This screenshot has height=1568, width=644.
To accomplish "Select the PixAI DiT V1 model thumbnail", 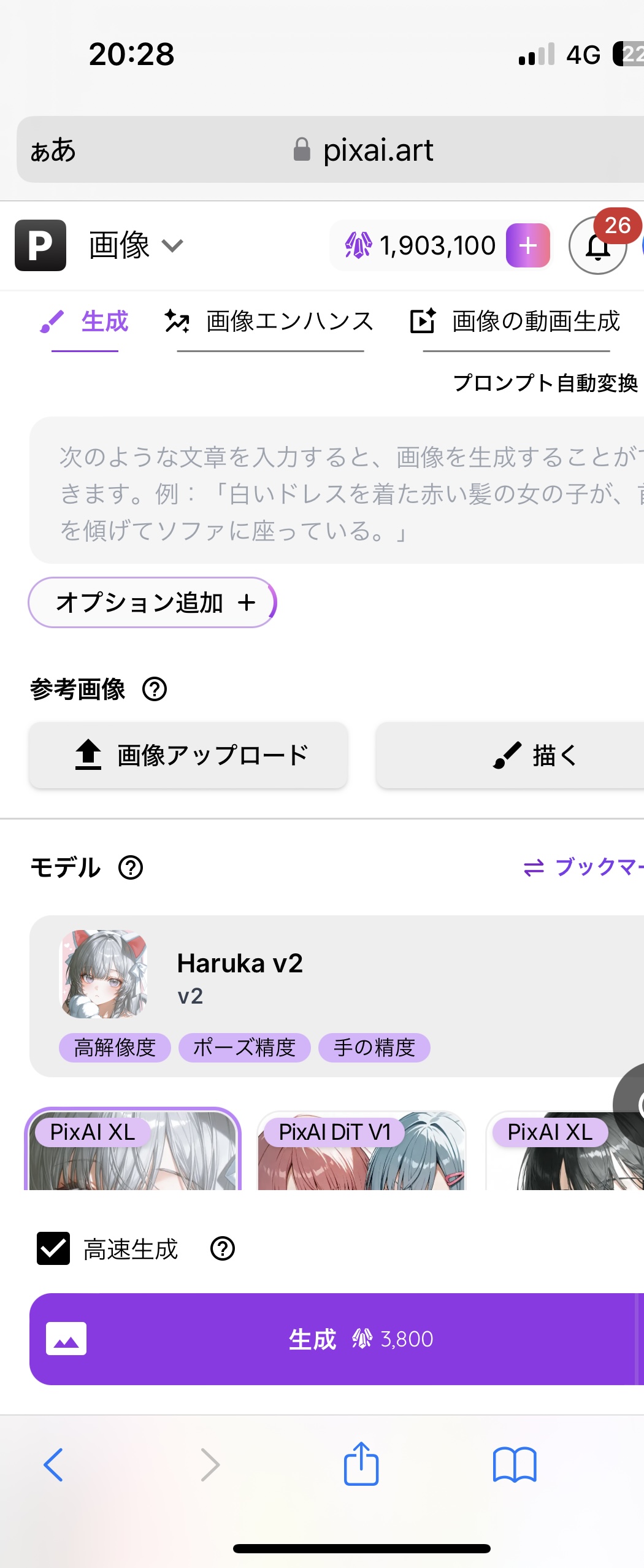I will click(361, 1151).
